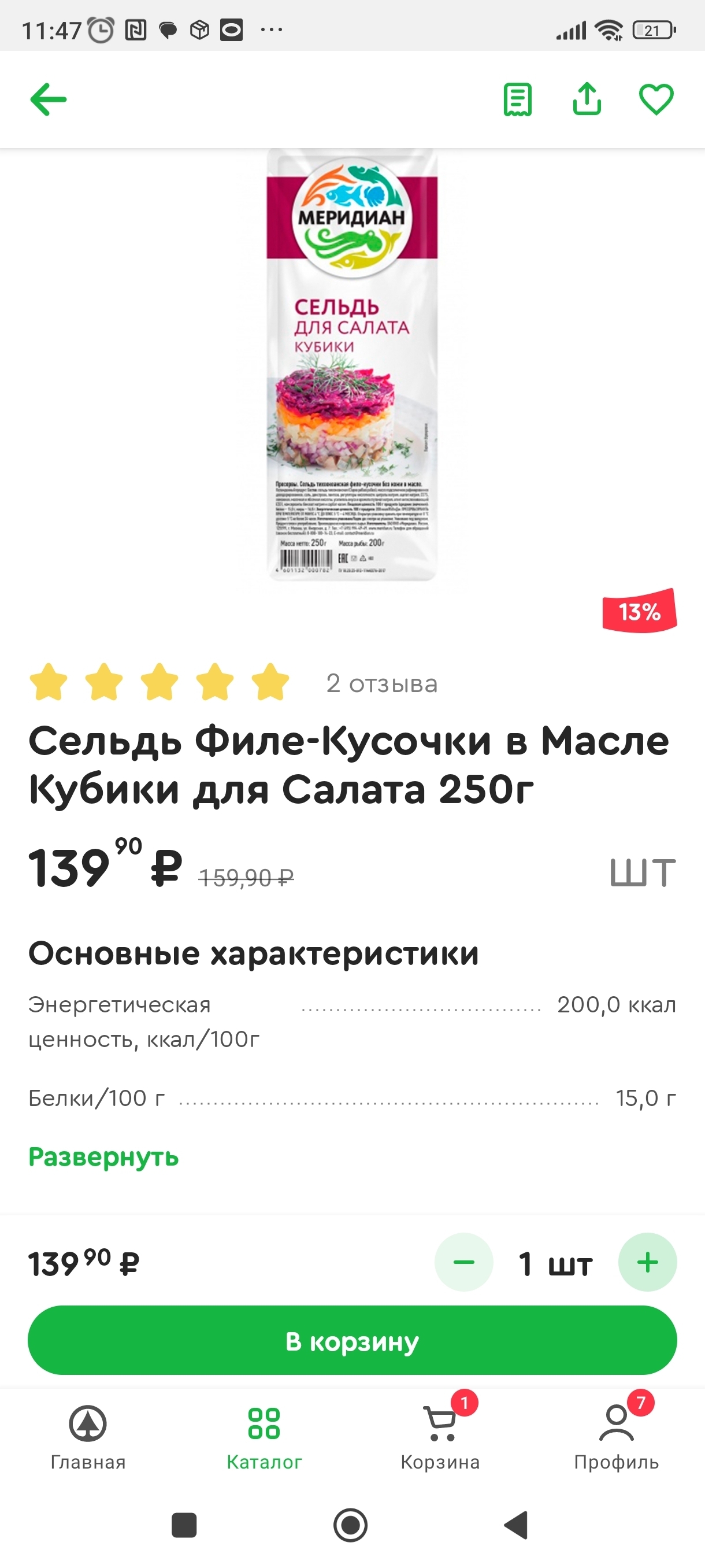Viewport: 705px width, 1568px height.
Task: Add product to favorites with the heart
Action: point(656,99)
